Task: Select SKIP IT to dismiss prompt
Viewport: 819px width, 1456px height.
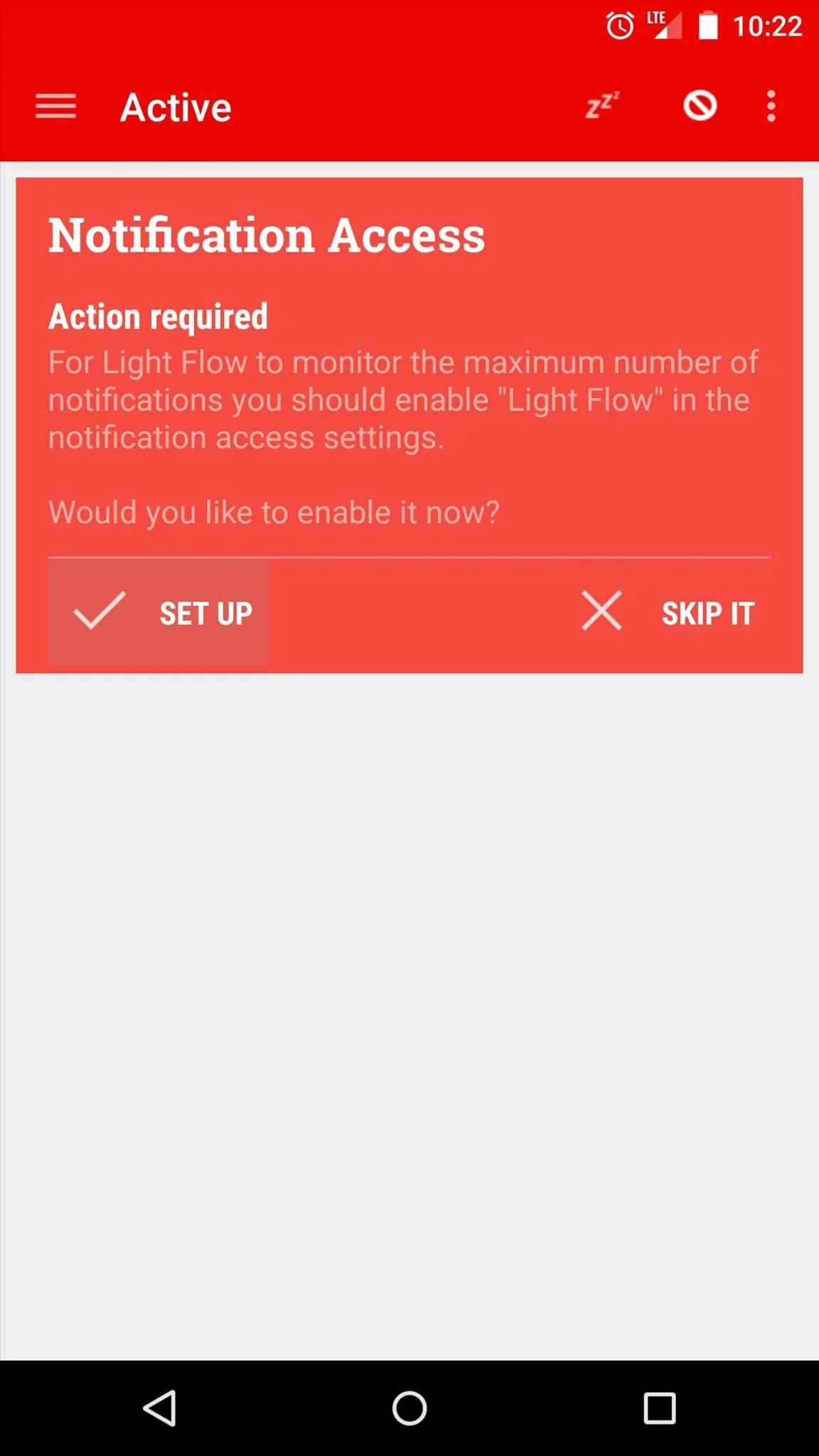Action: click(668, 613)
